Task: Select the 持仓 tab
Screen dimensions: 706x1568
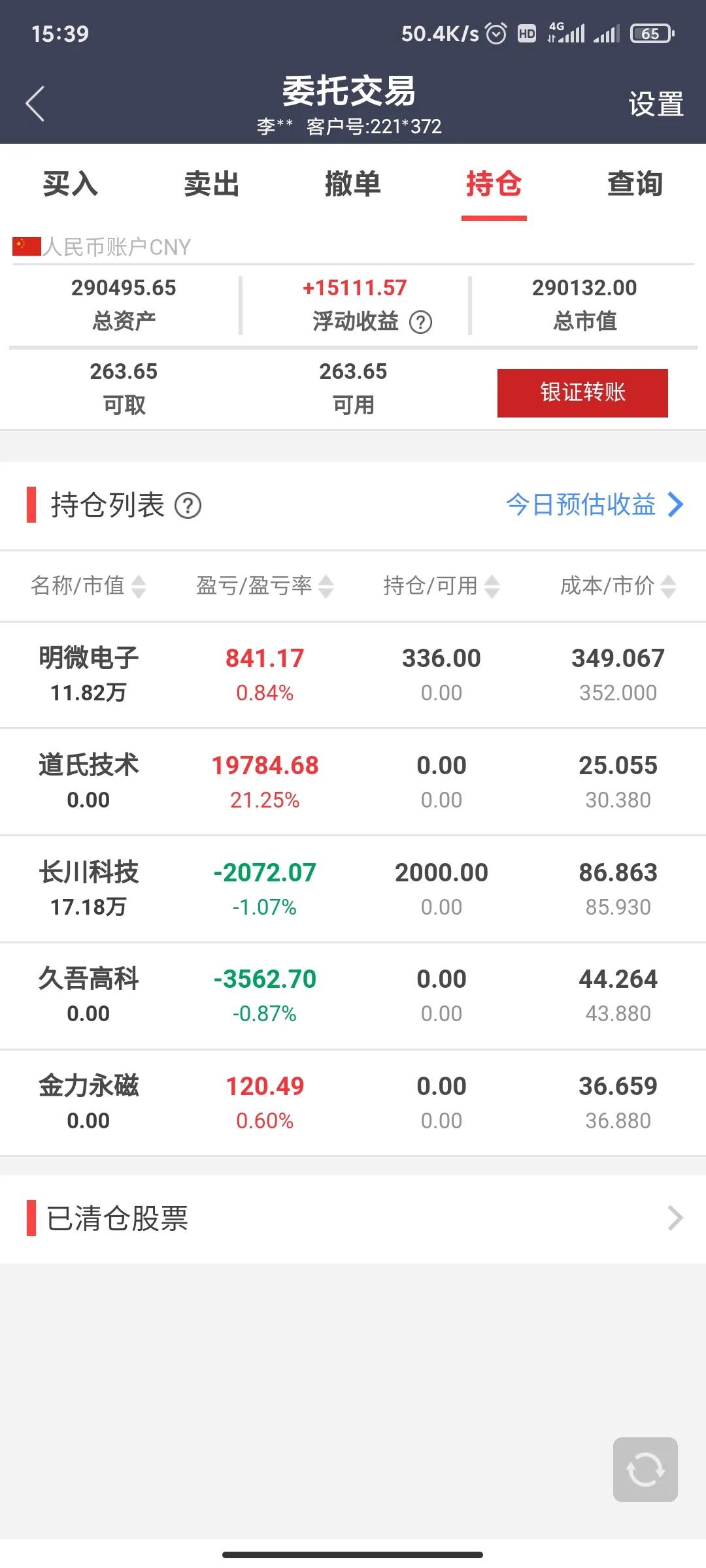Action: [494, 184]
